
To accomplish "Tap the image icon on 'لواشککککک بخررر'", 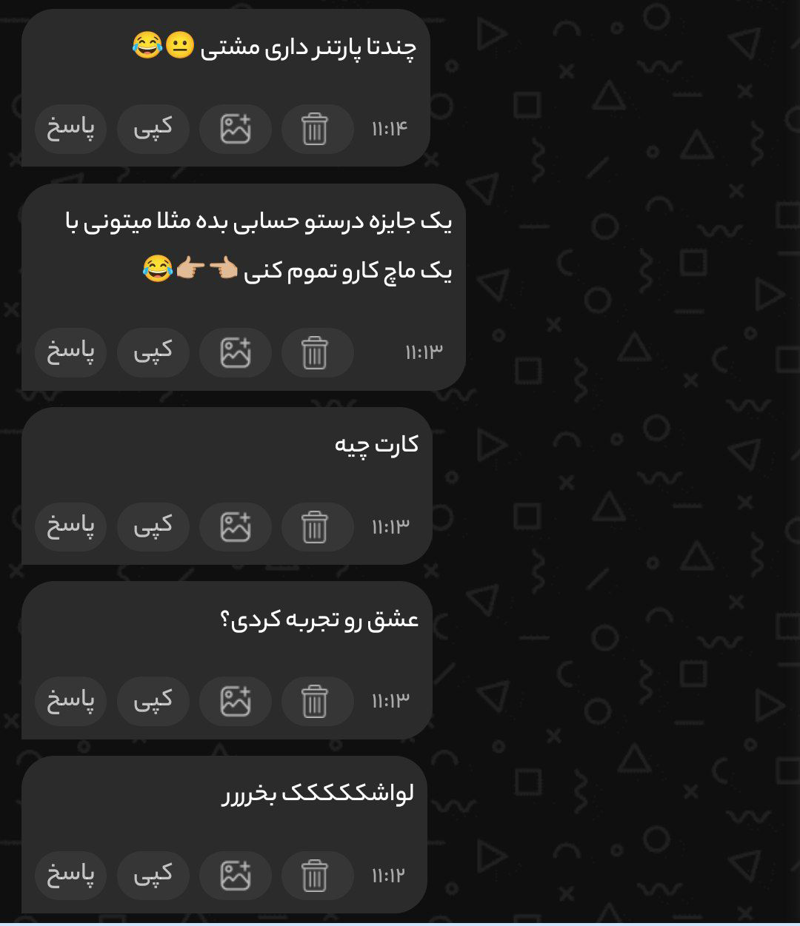I will click(x=235, y=876).
